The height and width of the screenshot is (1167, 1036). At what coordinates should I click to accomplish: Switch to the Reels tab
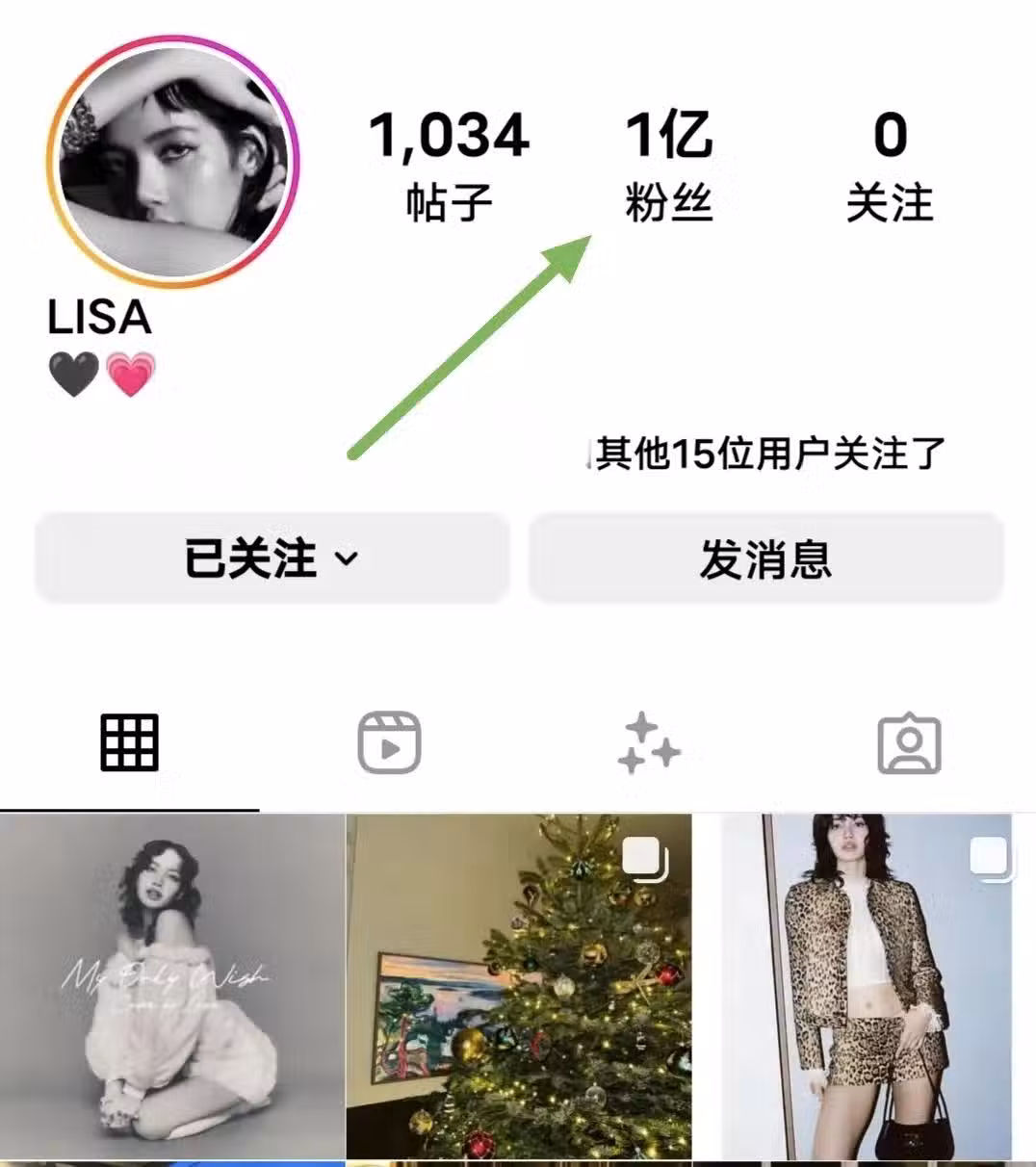coord(389,742)
